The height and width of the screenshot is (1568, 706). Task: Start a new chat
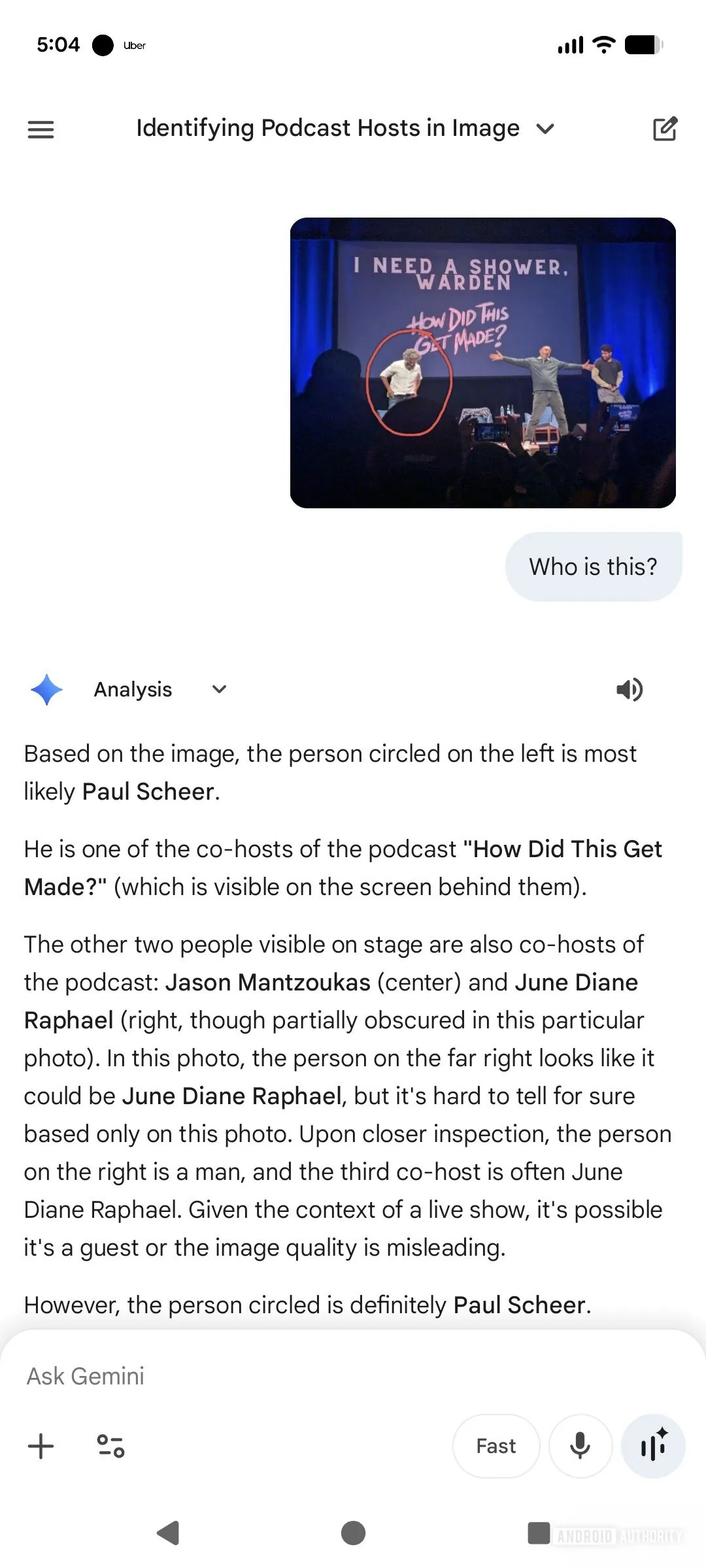(665, 129)
